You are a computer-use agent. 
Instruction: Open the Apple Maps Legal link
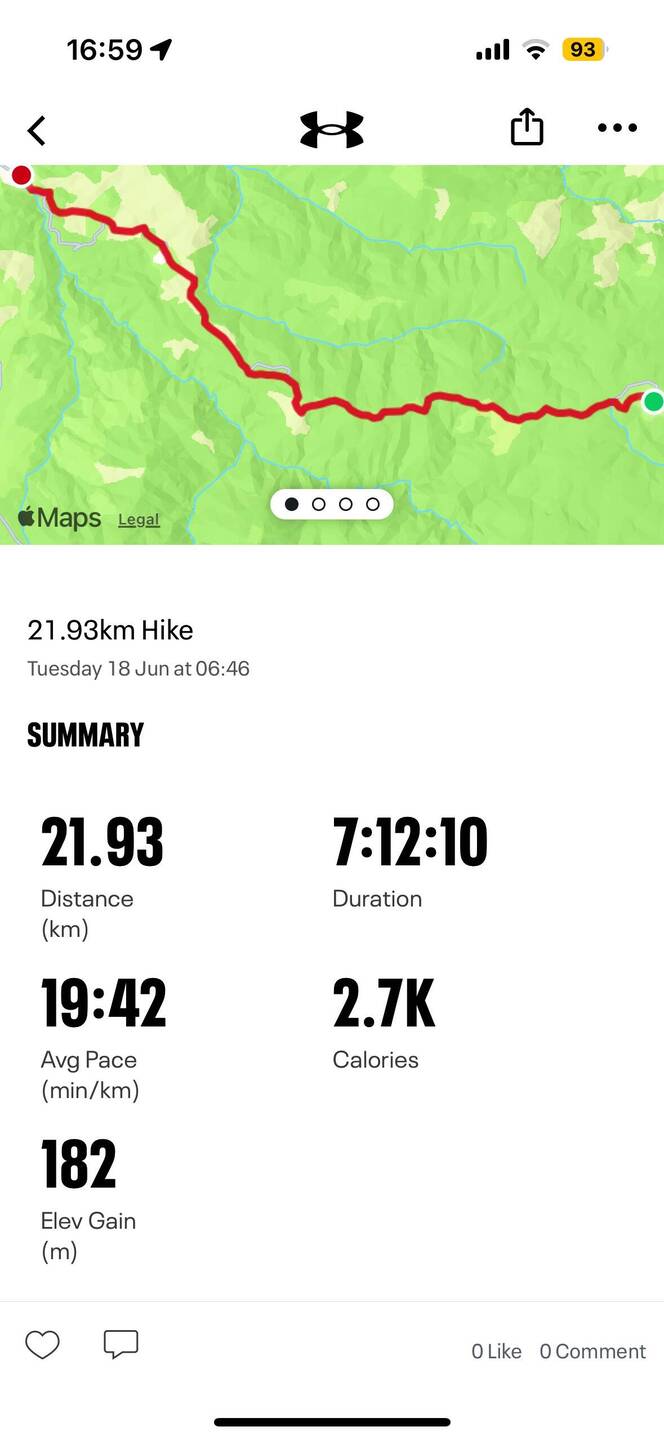(x=138, y=520)
